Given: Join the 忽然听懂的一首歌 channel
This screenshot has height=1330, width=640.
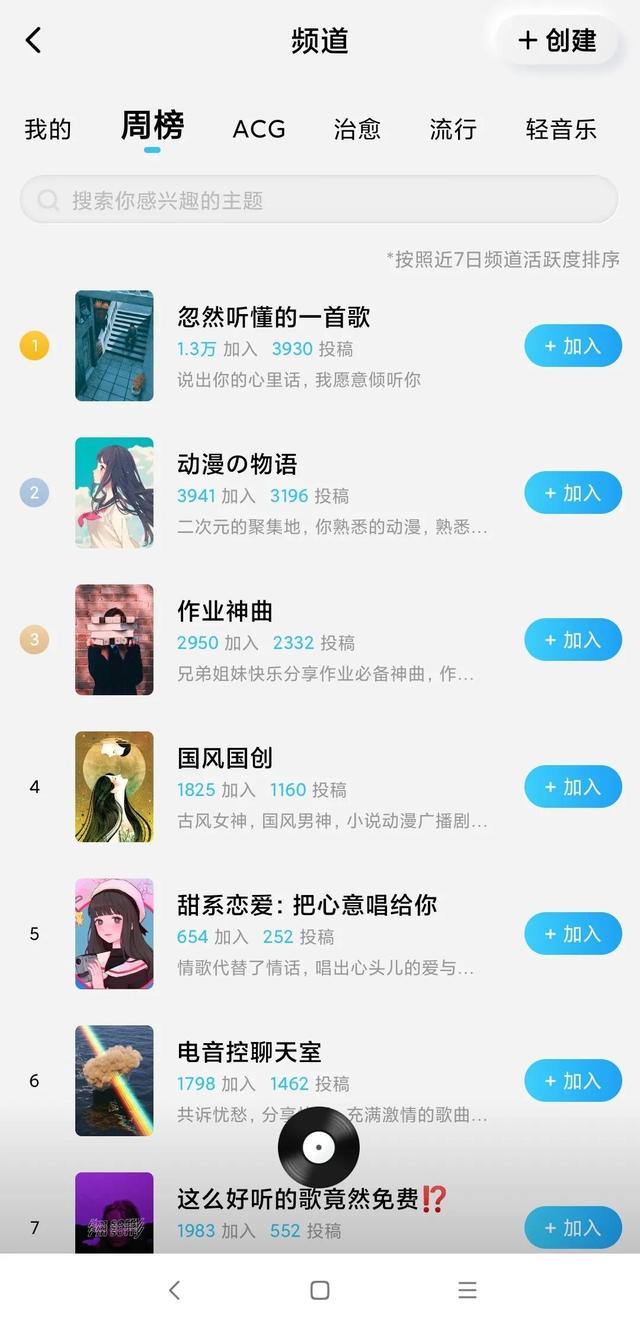Looking at the screenshot, I should coord(573,346).
